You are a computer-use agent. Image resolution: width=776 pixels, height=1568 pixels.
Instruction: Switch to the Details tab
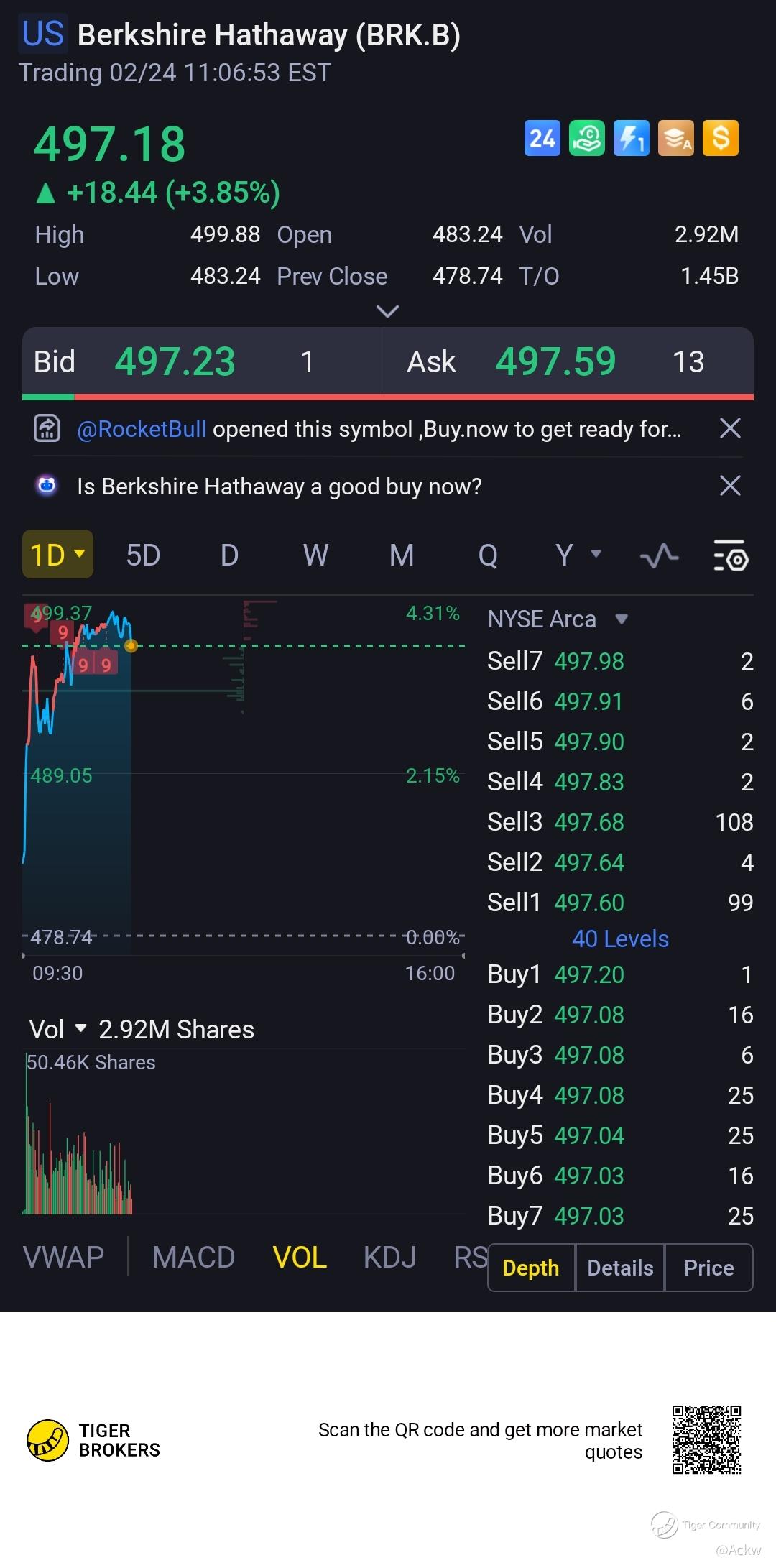click(620, 1268)
